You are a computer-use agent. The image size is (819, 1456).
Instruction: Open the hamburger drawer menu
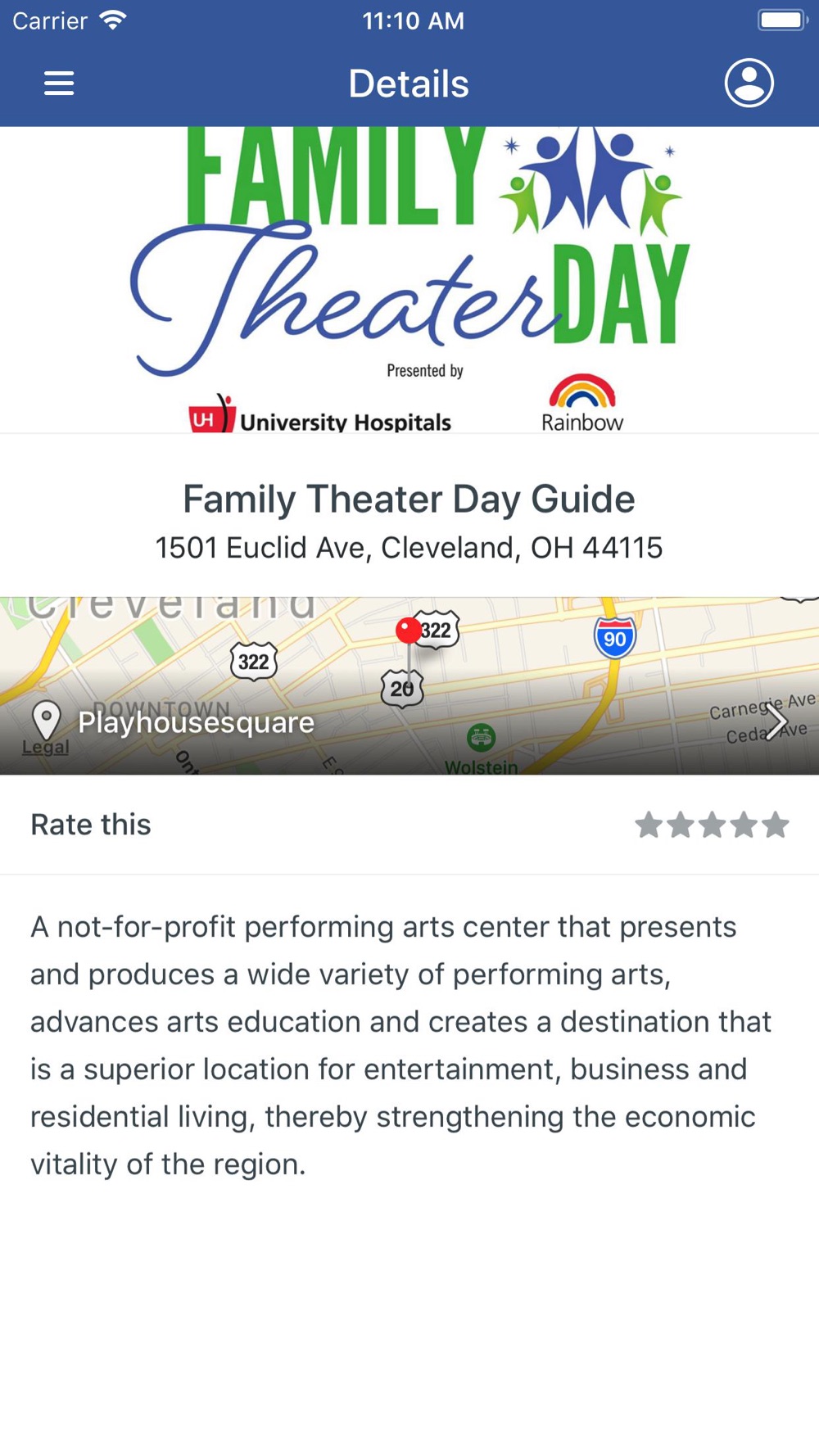(x=59, y=83)
